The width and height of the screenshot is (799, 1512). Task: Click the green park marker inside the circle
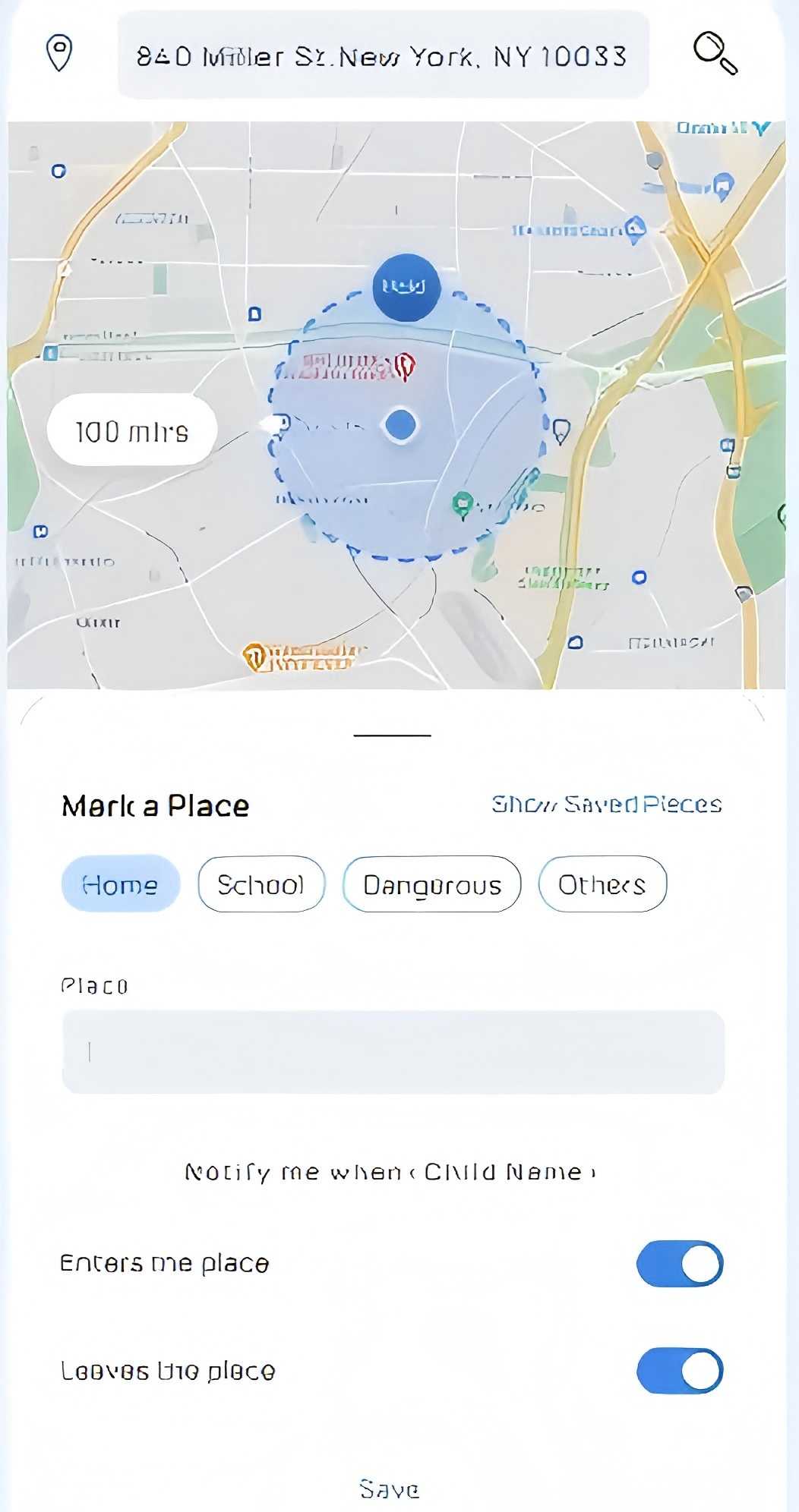[462, 503]
